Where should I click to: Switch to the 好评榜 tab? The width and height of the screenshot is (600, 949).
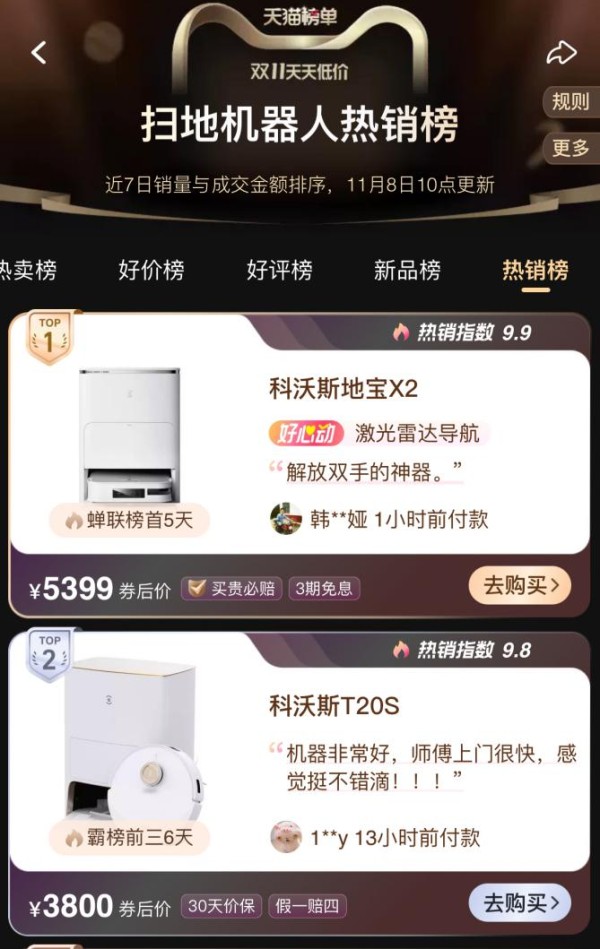pyautogui.click(x=279, y=270)
